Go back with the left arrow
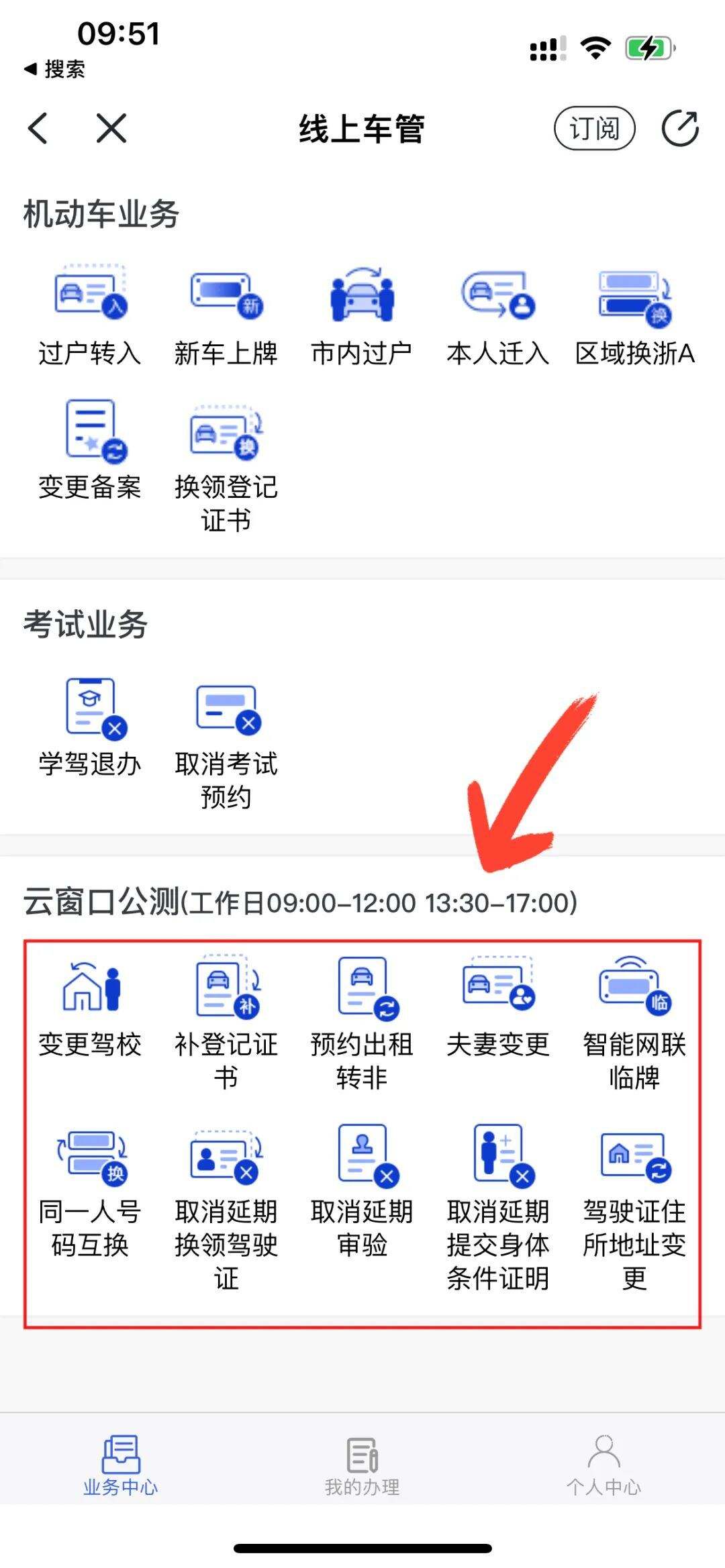 point(38,128)
